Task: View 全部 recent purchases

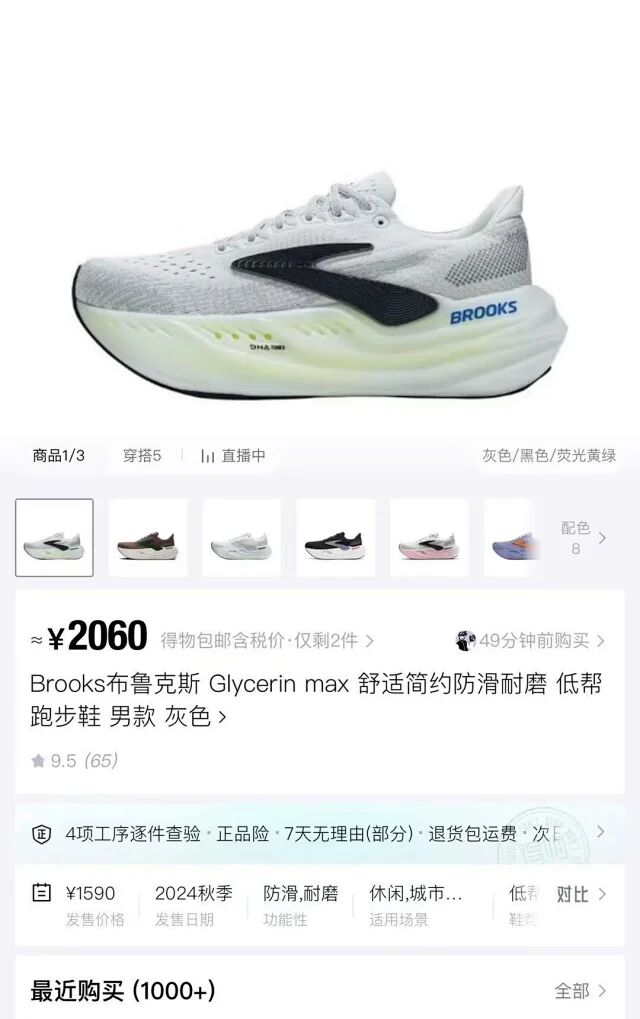Action: tap(580, 991)
